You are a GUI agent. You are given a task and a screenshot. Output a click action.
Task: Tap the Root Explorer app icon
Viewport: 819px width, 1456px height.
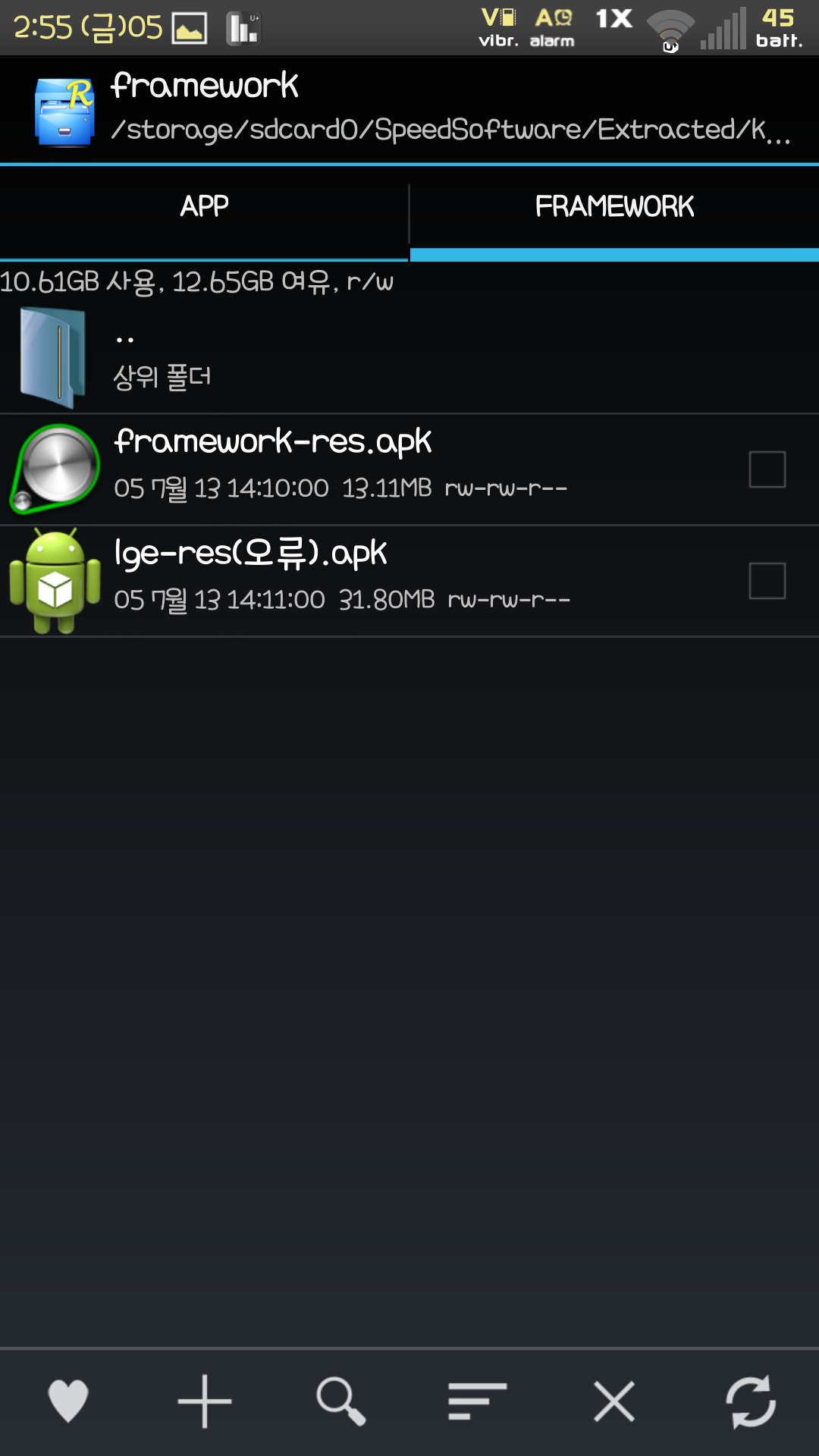(x=64, y=111)
